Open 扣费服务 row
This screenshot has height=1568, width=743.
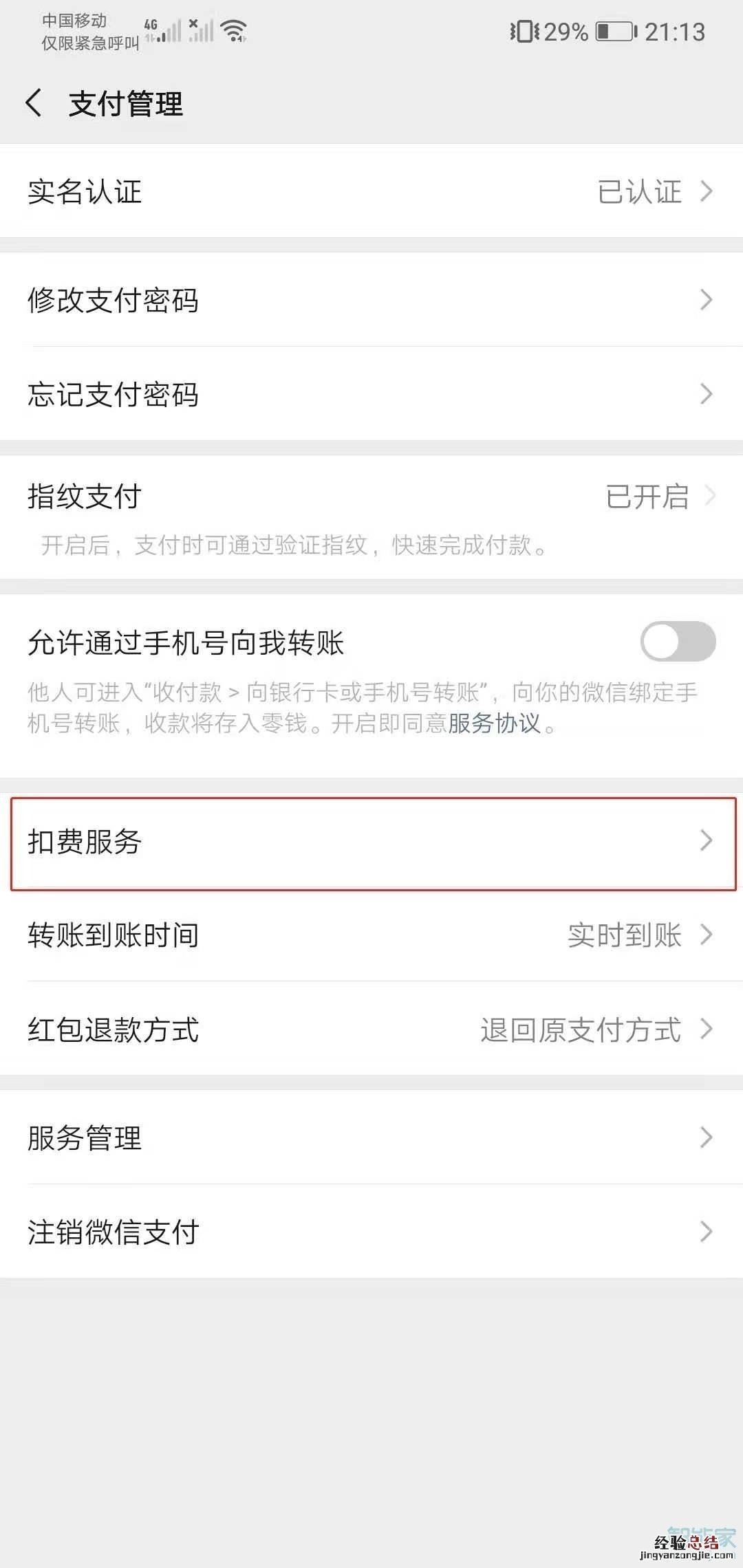371,842
